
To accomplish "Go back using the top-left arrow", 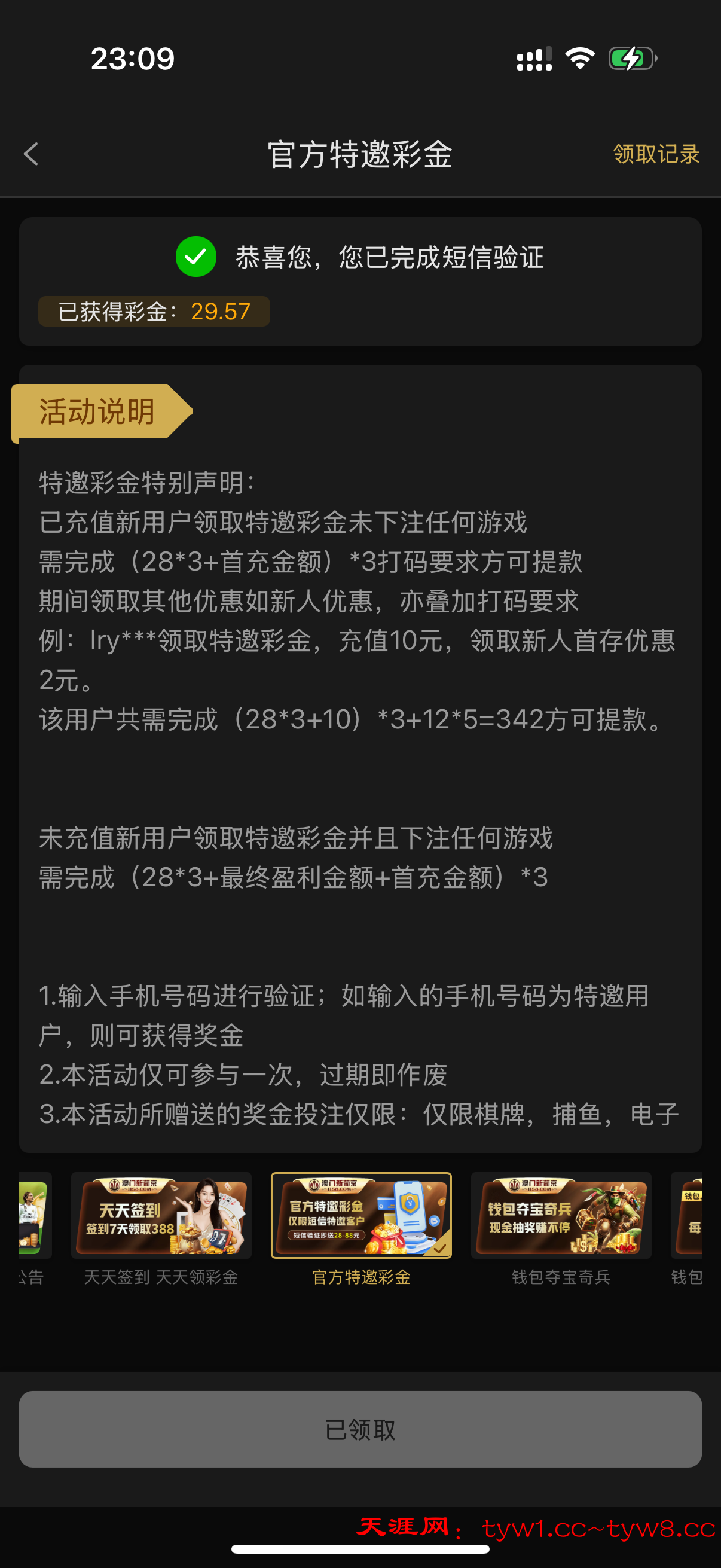I will pyautogui.click(x=31, y=154).
